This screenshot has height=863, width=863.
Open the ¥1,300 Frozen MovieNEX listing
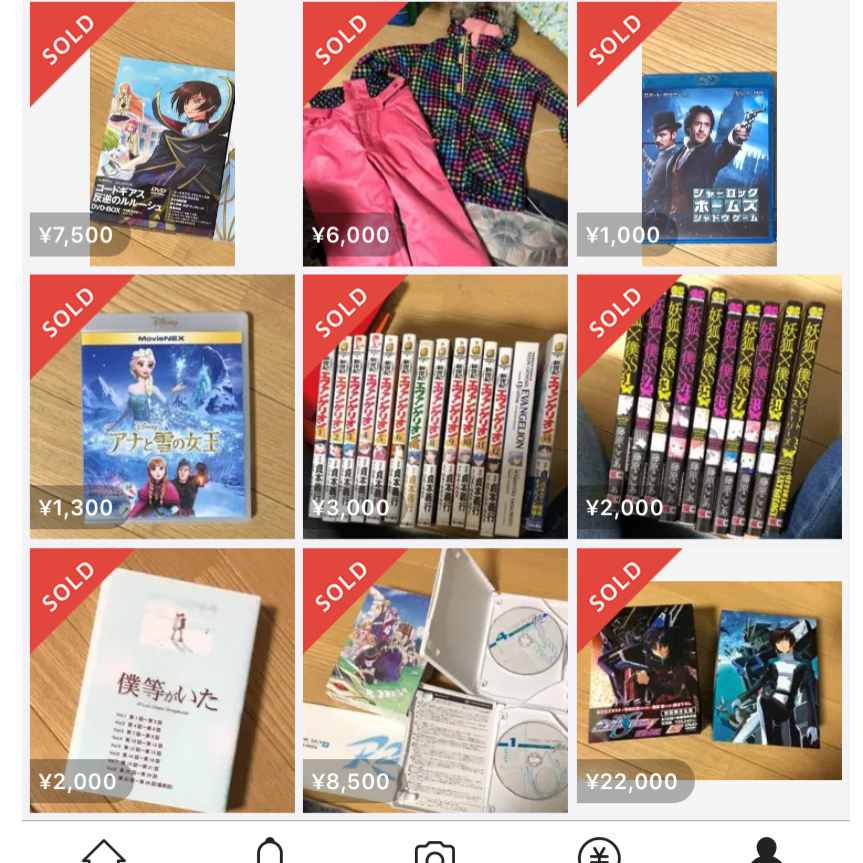click(162, 407)
